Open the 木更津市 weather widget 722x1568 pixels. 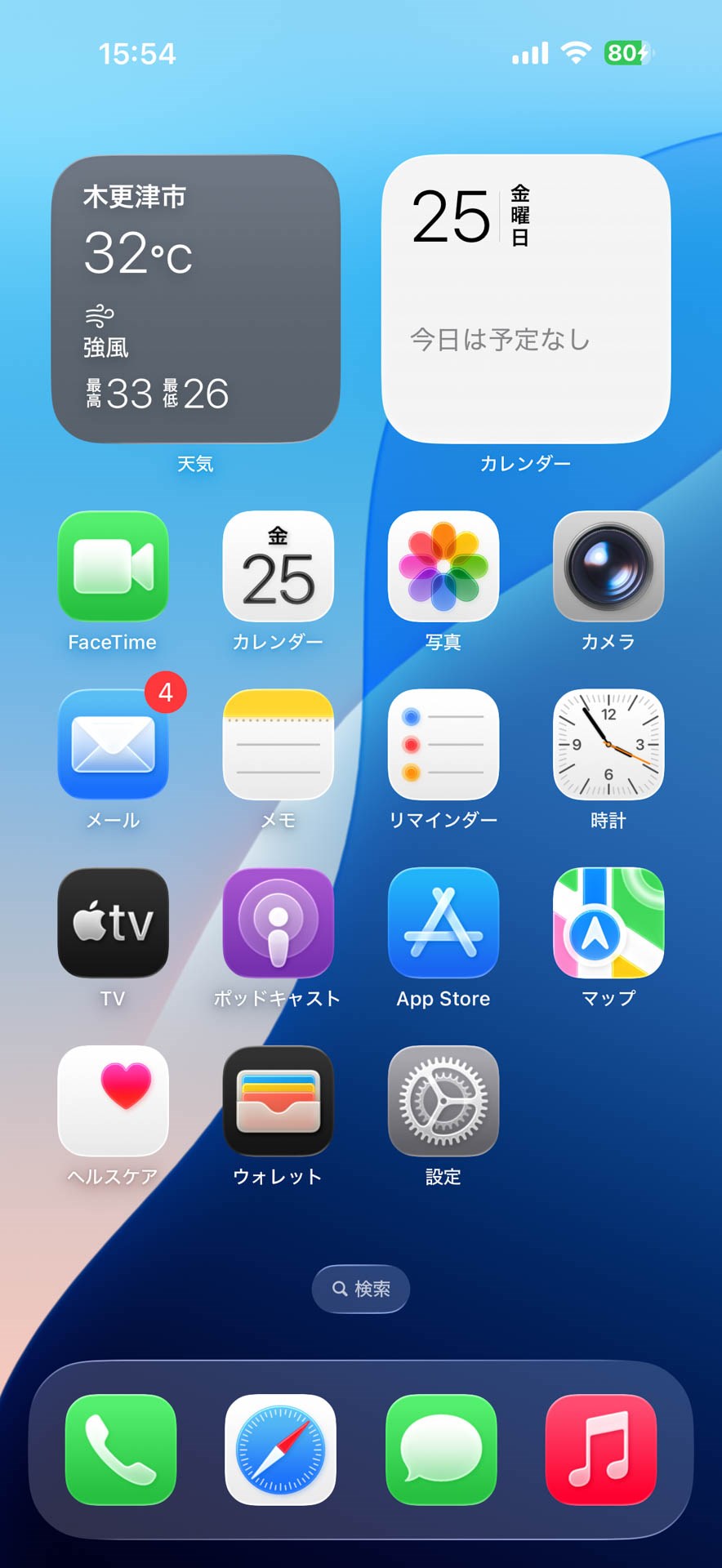(x=196, y=299)
